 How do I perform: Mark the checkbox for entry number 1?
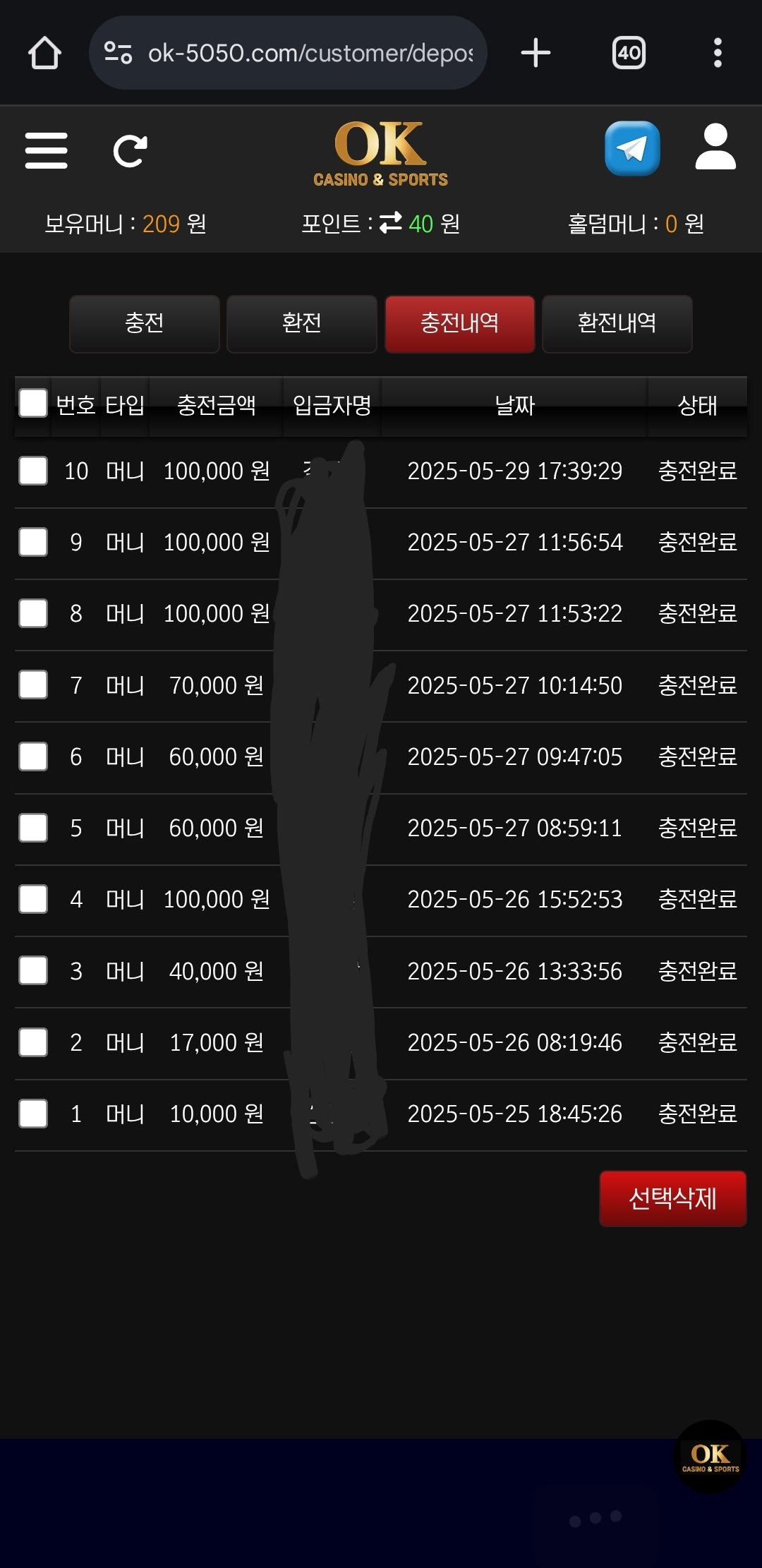pos(33,1114)
